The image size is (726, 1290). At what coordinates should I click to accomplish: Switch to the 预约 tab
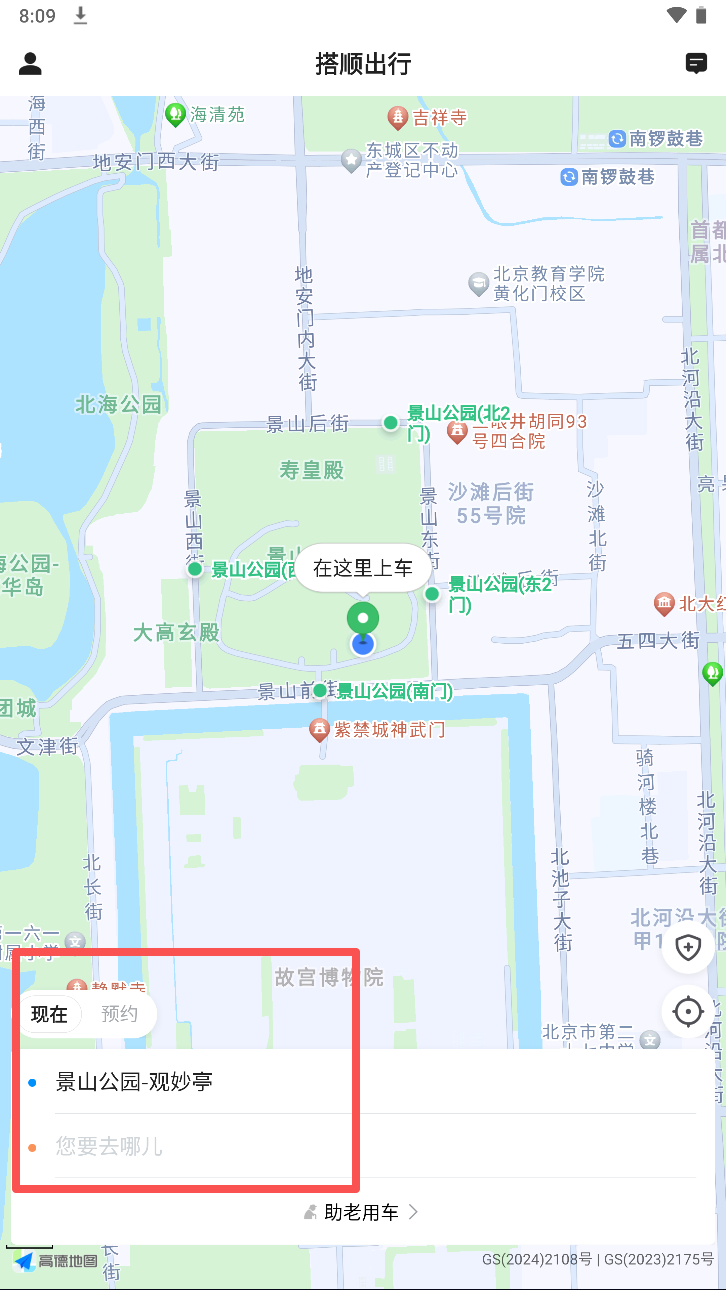120,1014
